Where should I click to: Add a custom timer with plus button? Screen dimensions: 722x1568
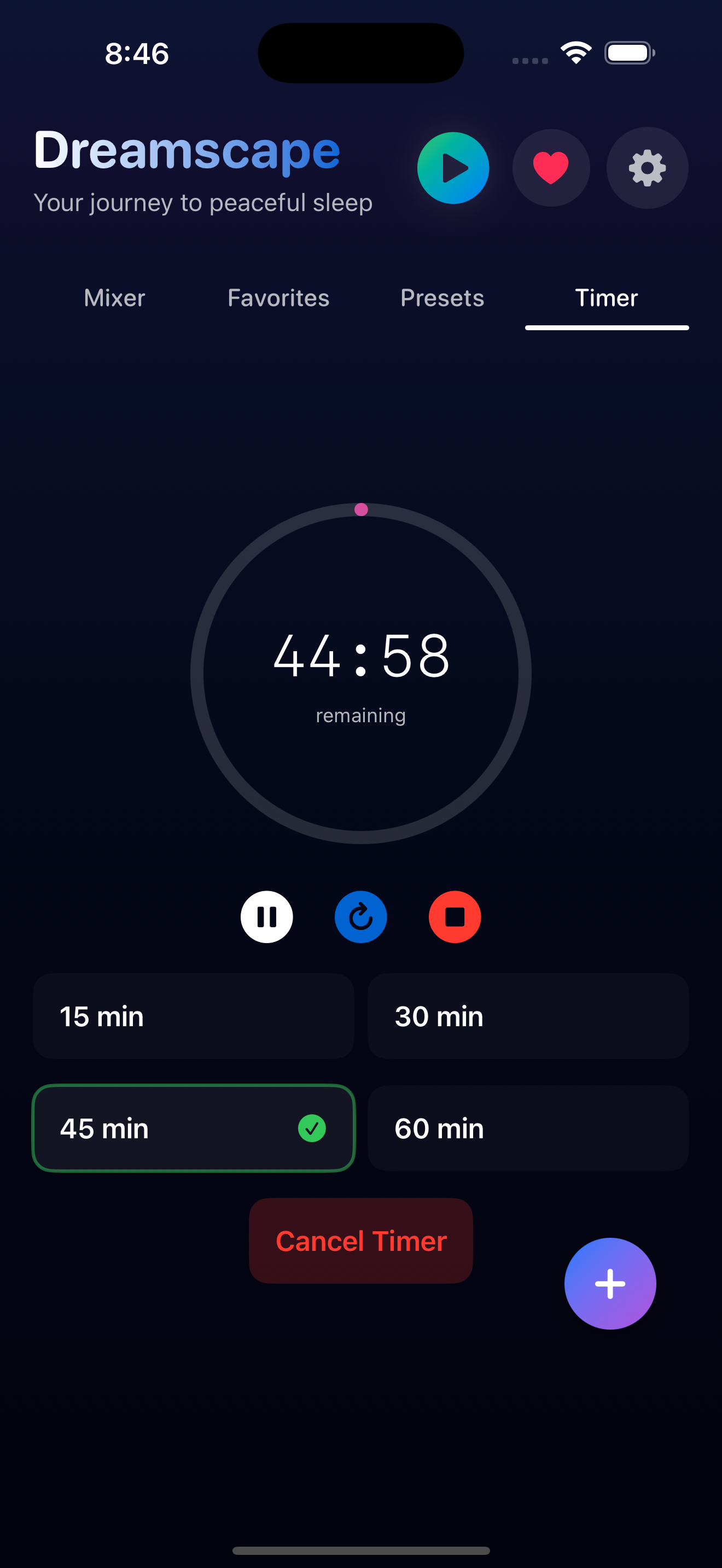tap(609, 1284)
